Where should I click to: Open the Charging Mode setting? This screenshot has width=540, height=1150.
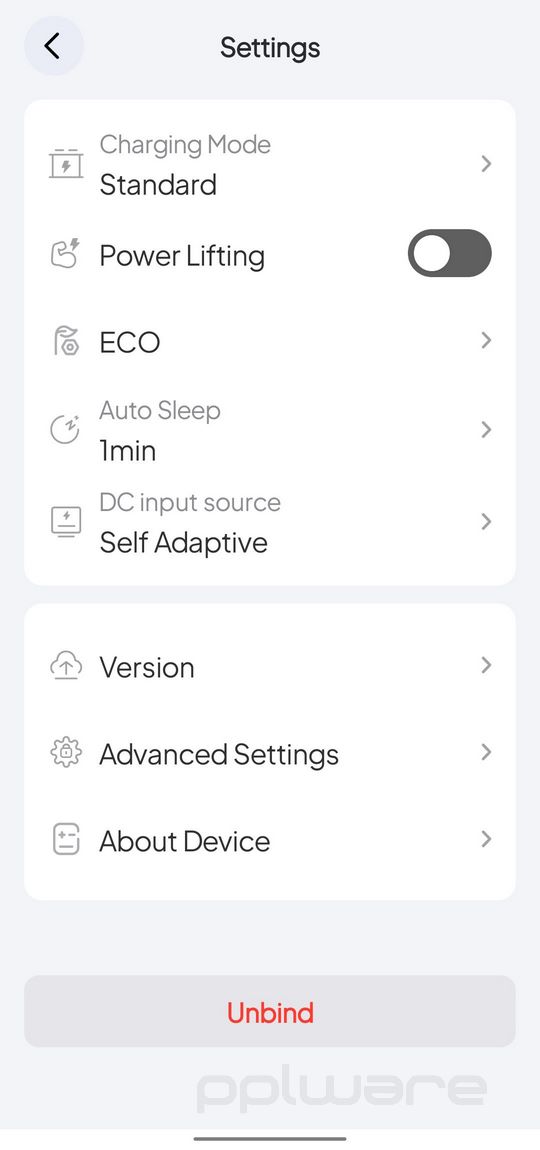pos(270,164)
